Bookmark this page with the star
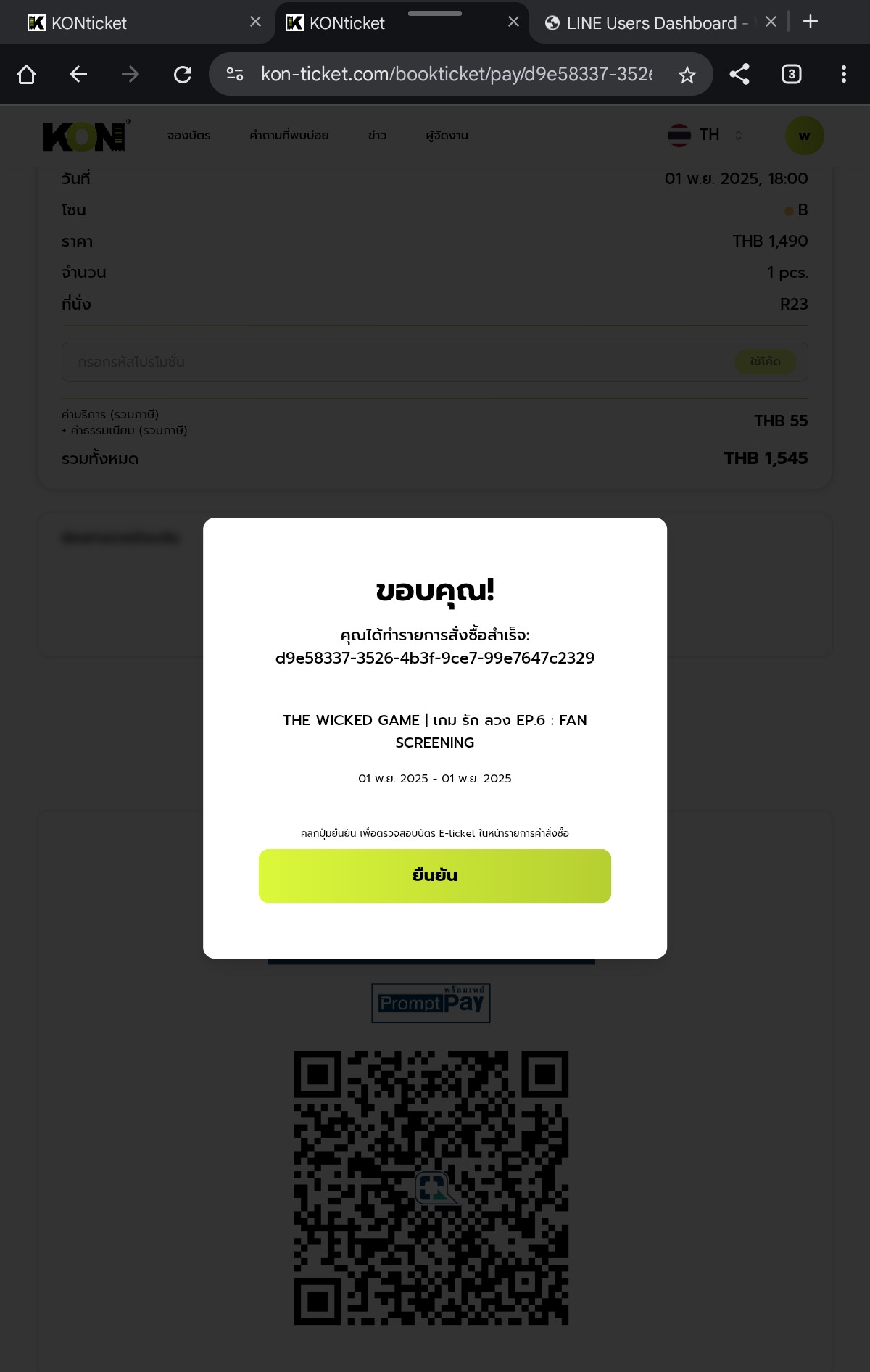 tap(687, 75)
